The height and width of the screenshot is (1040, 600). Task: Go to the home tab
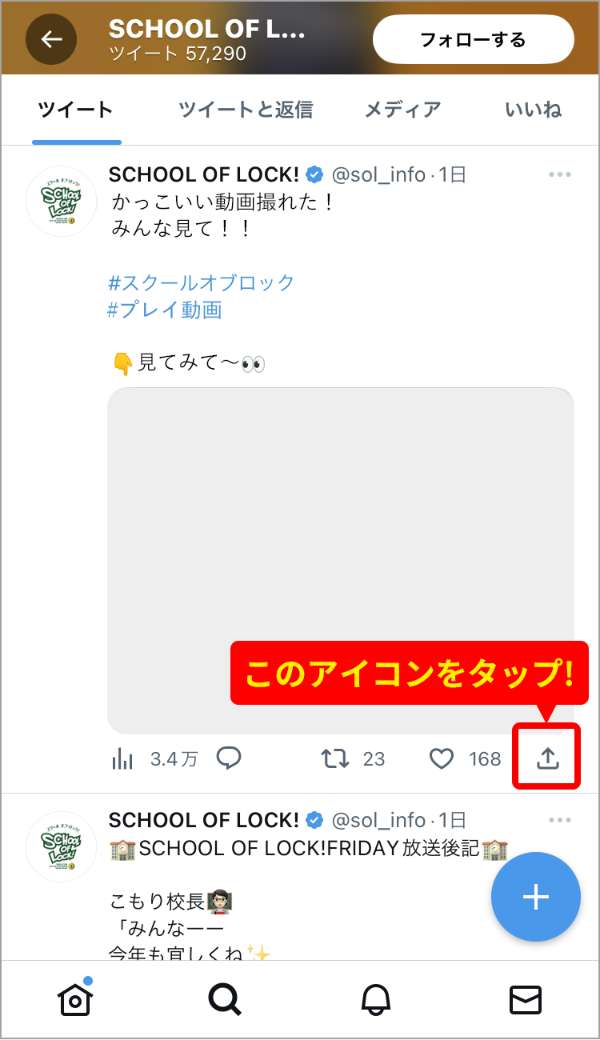pyautogui.click(x=75, y=999)
